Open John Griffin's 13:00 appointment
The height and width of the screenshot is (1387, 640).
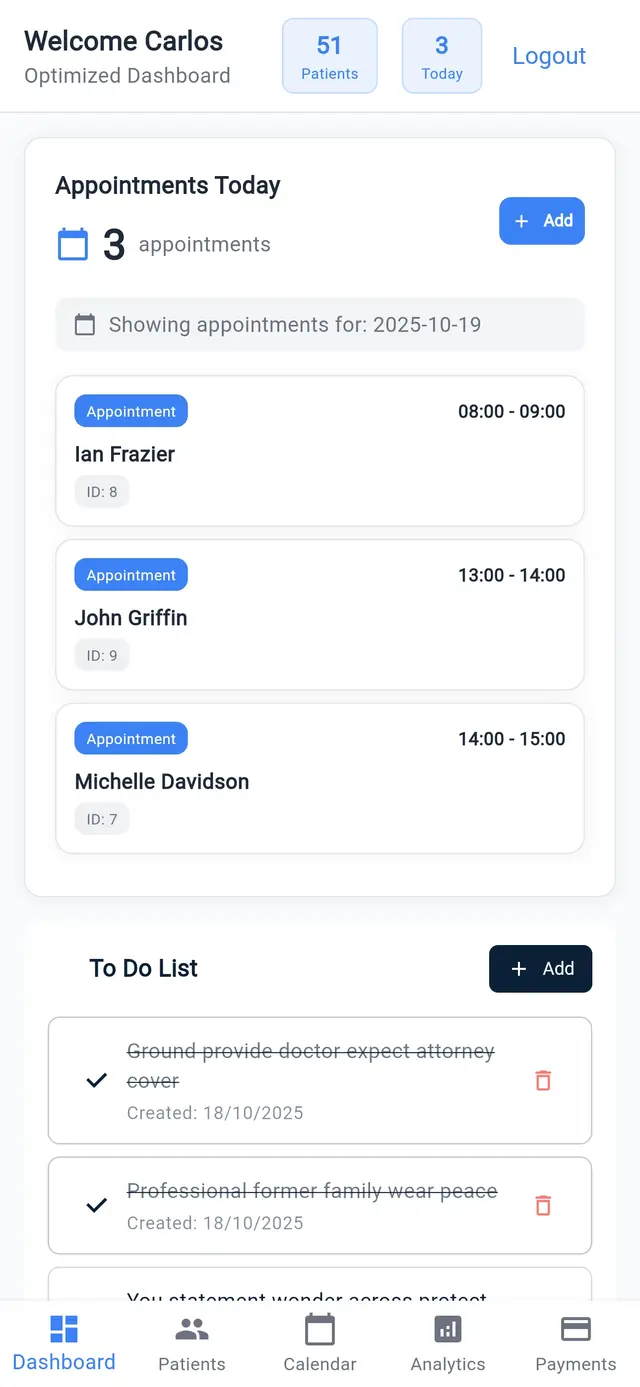[x=319, y=615]
